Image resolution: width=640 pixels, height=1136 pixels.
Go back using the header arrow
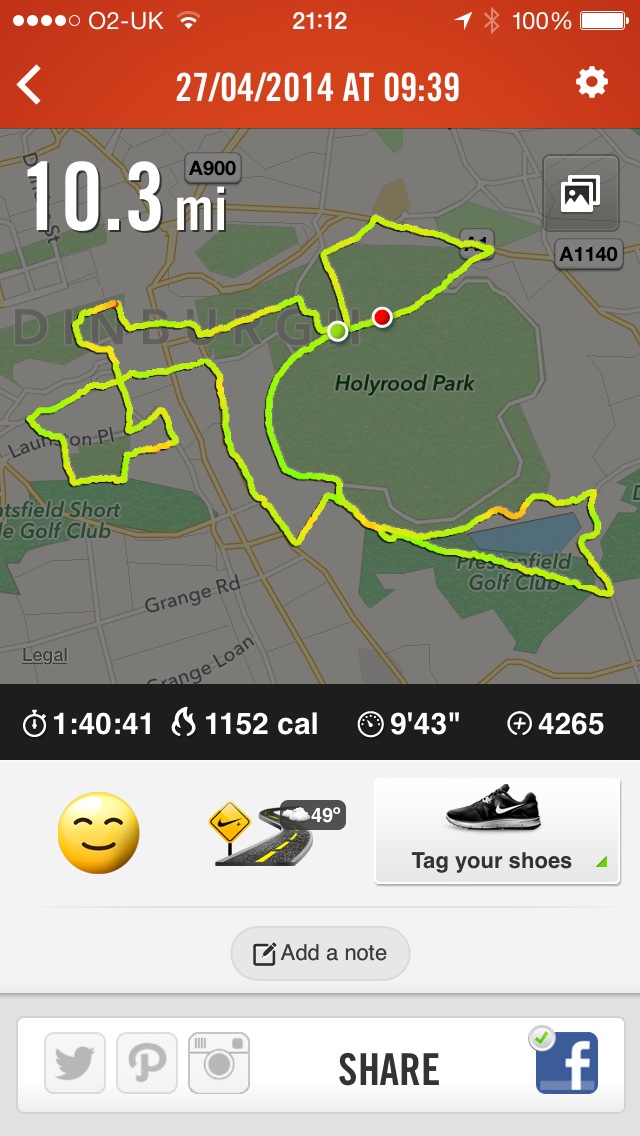pos(30,85)
